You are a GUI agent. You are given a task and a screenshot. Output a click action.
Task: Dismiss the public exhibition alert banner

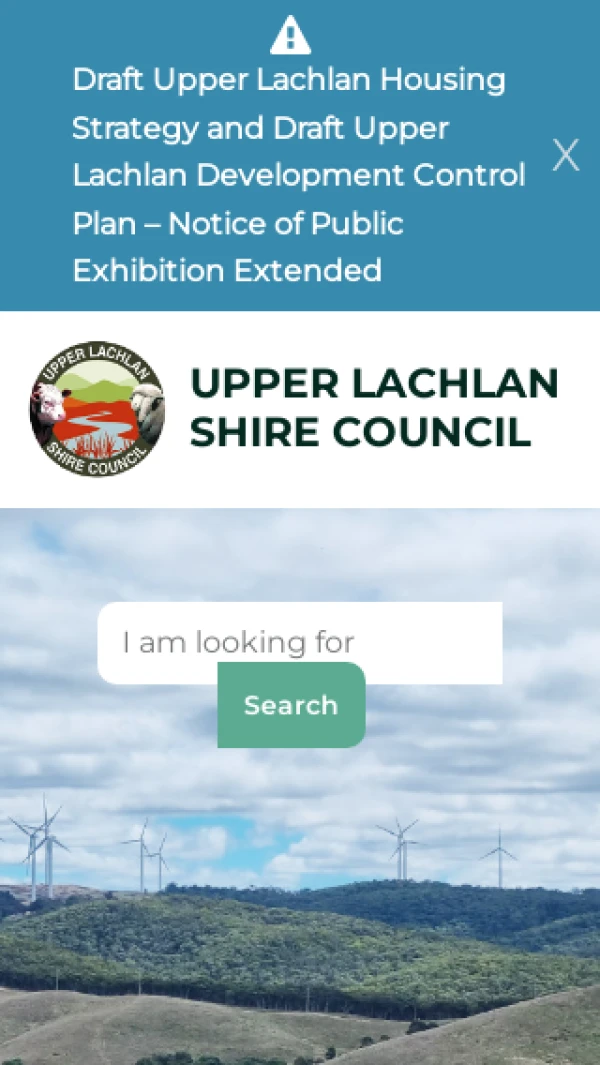pos(566,155)
